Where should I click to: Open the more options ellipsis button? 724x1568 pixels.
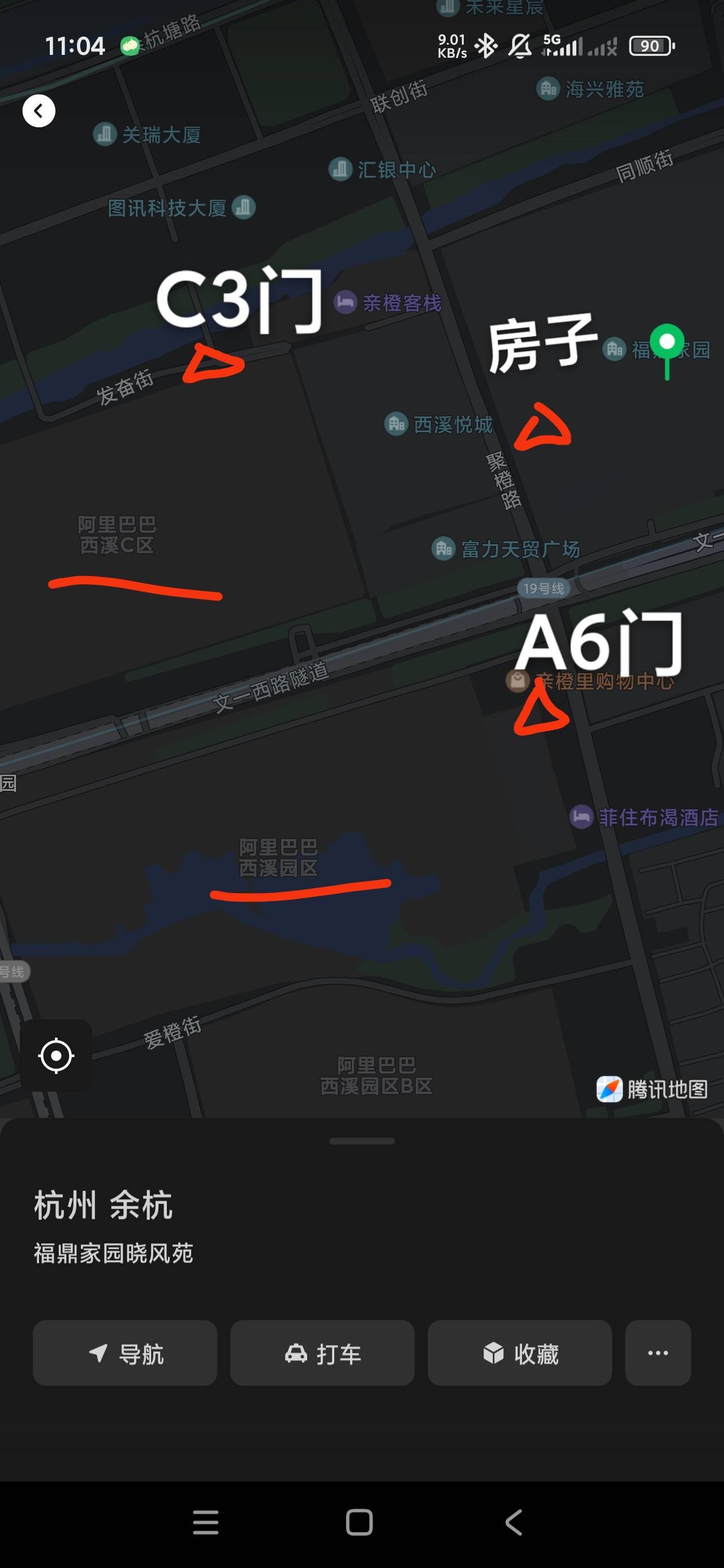pos(658,1352)
